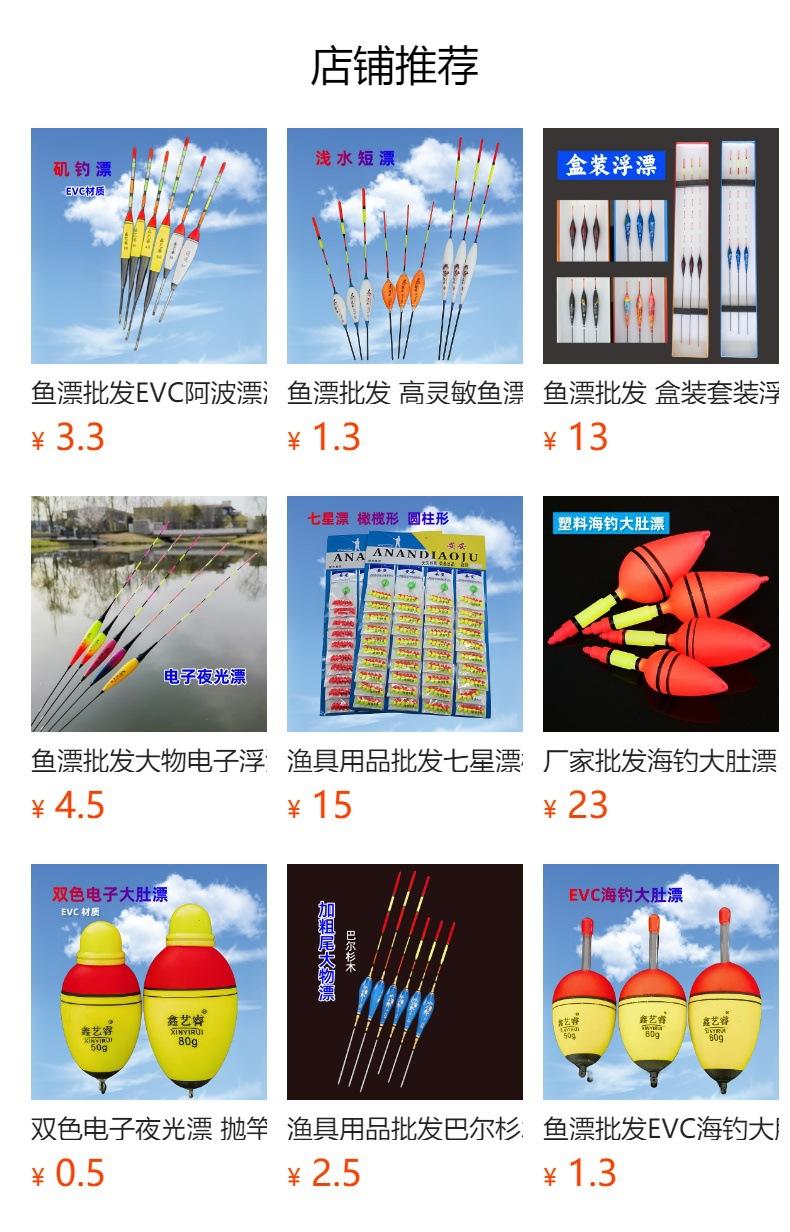Check out the 巴尔杉木 float product card
The height and width of the screenshot is (1232, 790).
coord(405,982)
